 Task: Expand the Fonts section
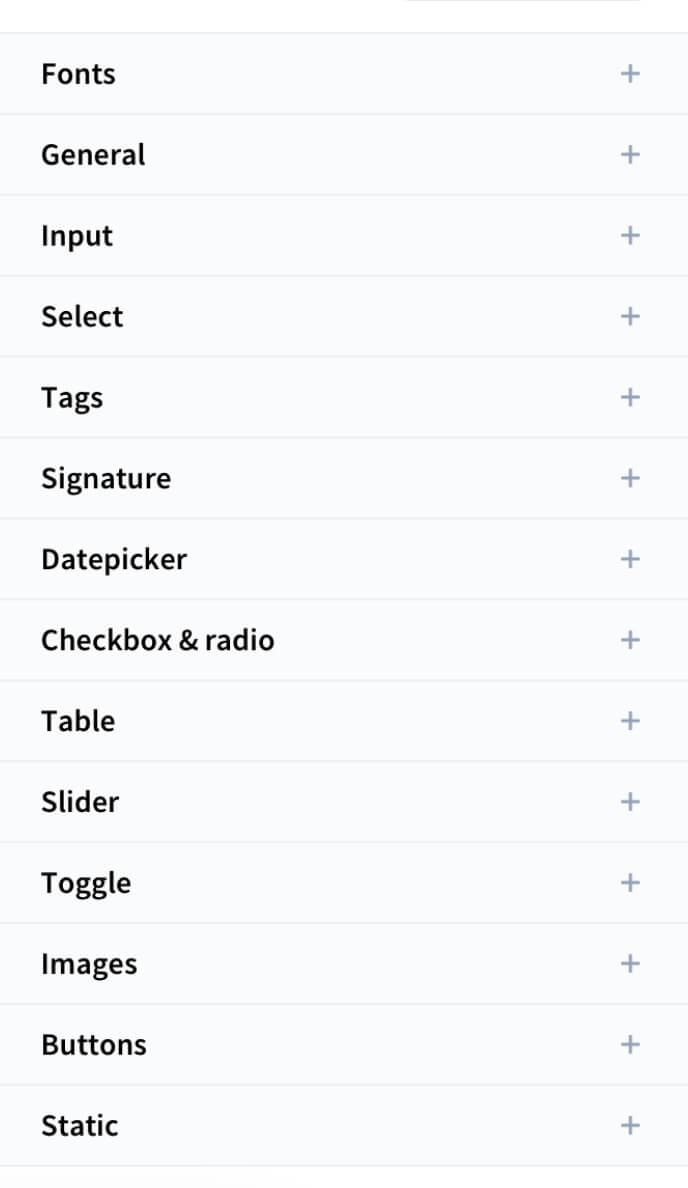630,74
